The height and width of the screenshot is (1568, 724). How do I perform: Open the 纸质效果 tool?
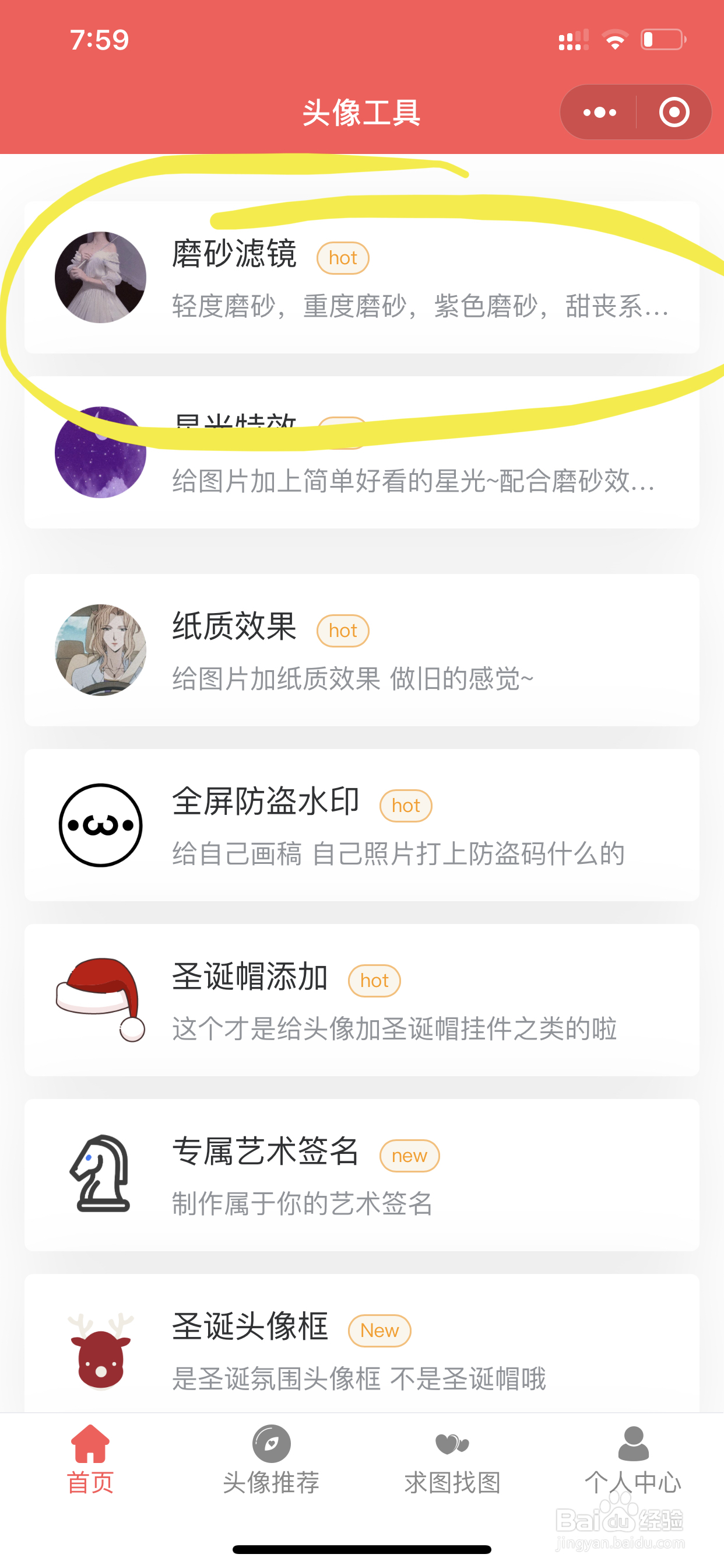(362, 650)
